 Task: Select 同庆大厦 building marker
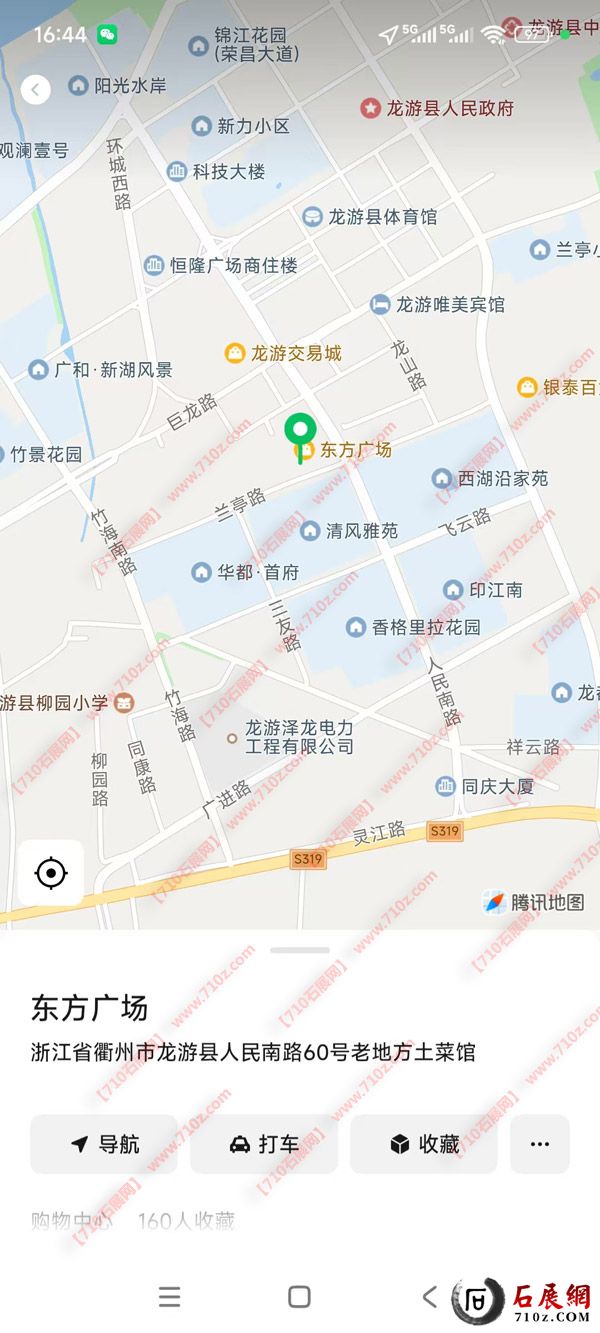coord(485,787)
